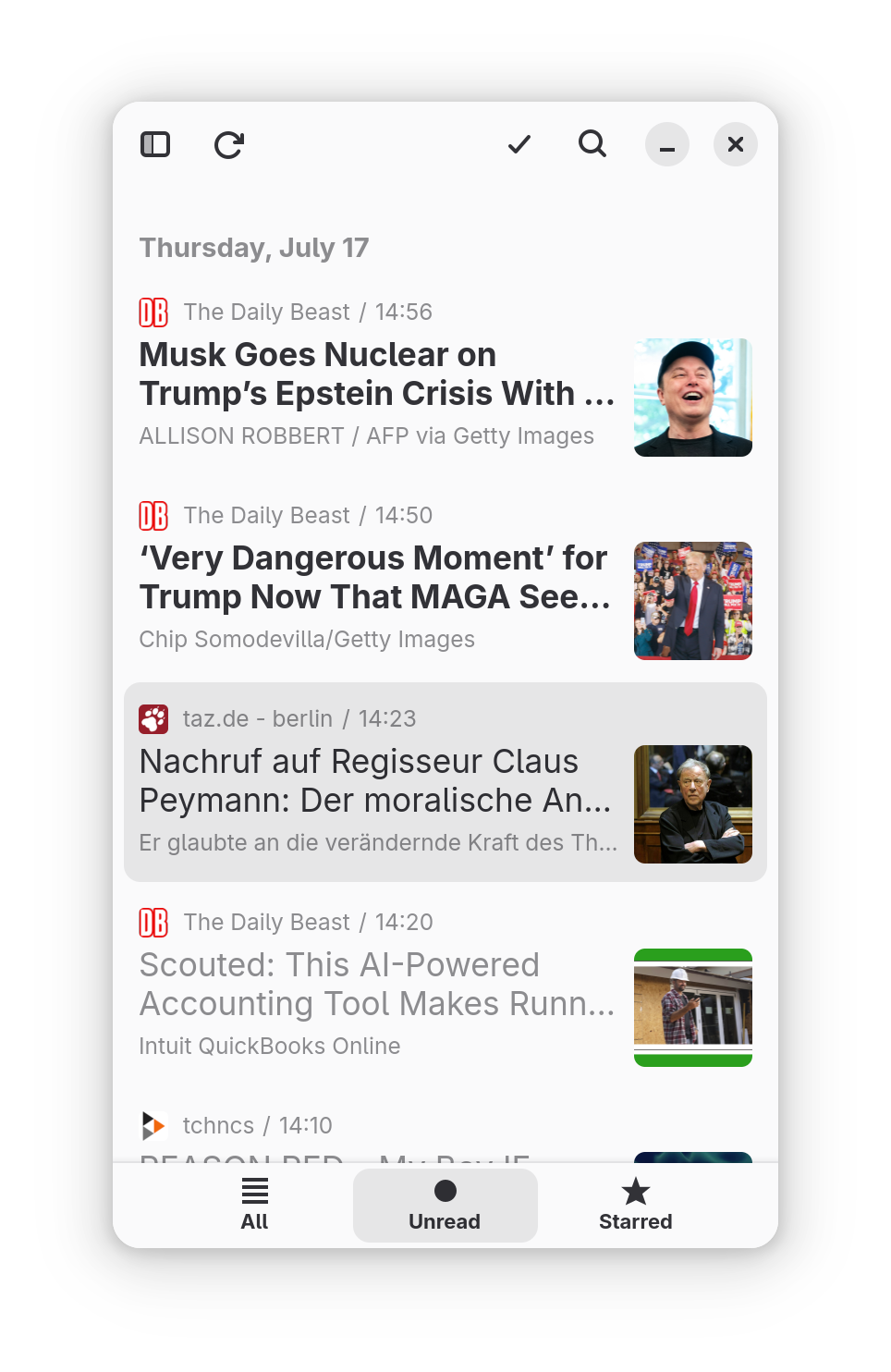Minimize the window

click(667, 145)
